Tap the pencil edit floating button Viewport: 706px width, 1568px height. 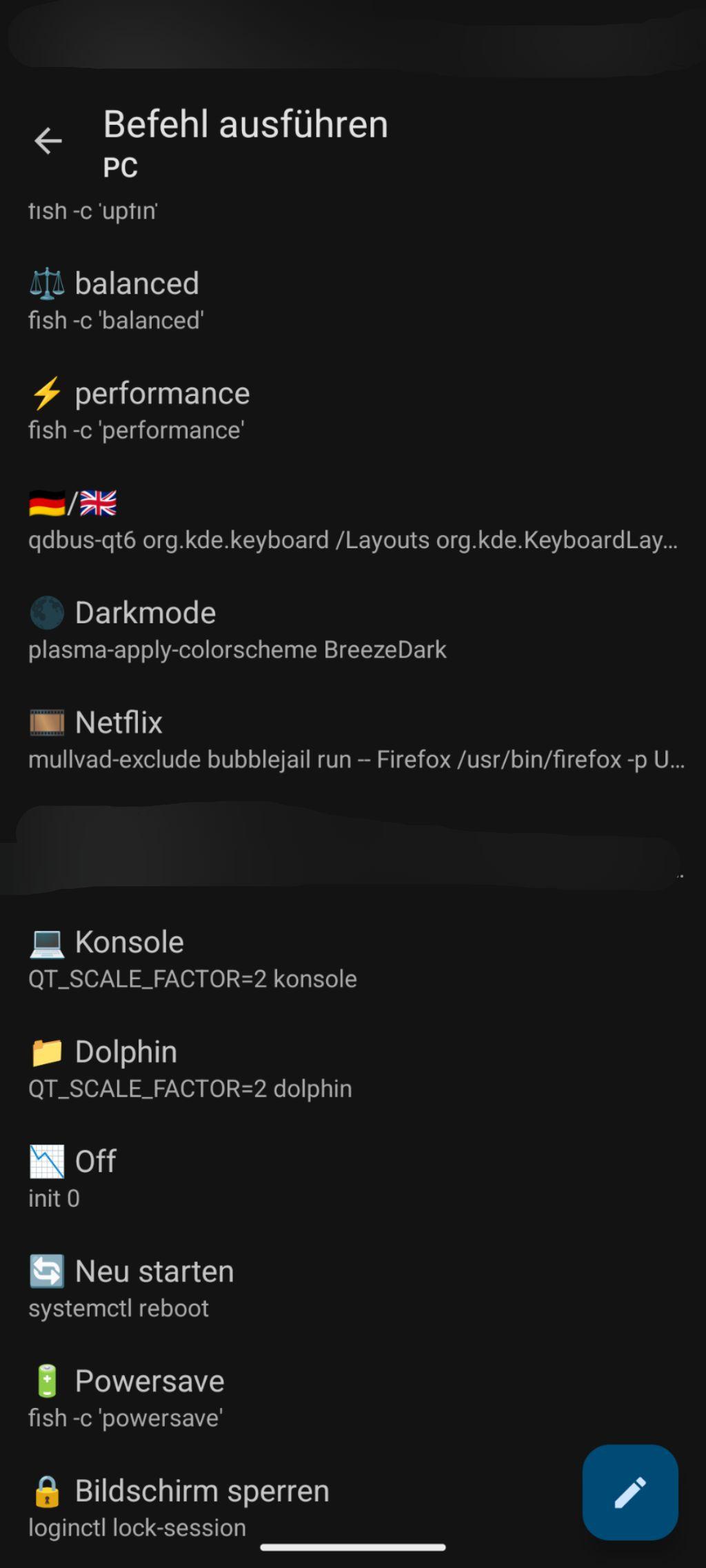click(630, 1493)
